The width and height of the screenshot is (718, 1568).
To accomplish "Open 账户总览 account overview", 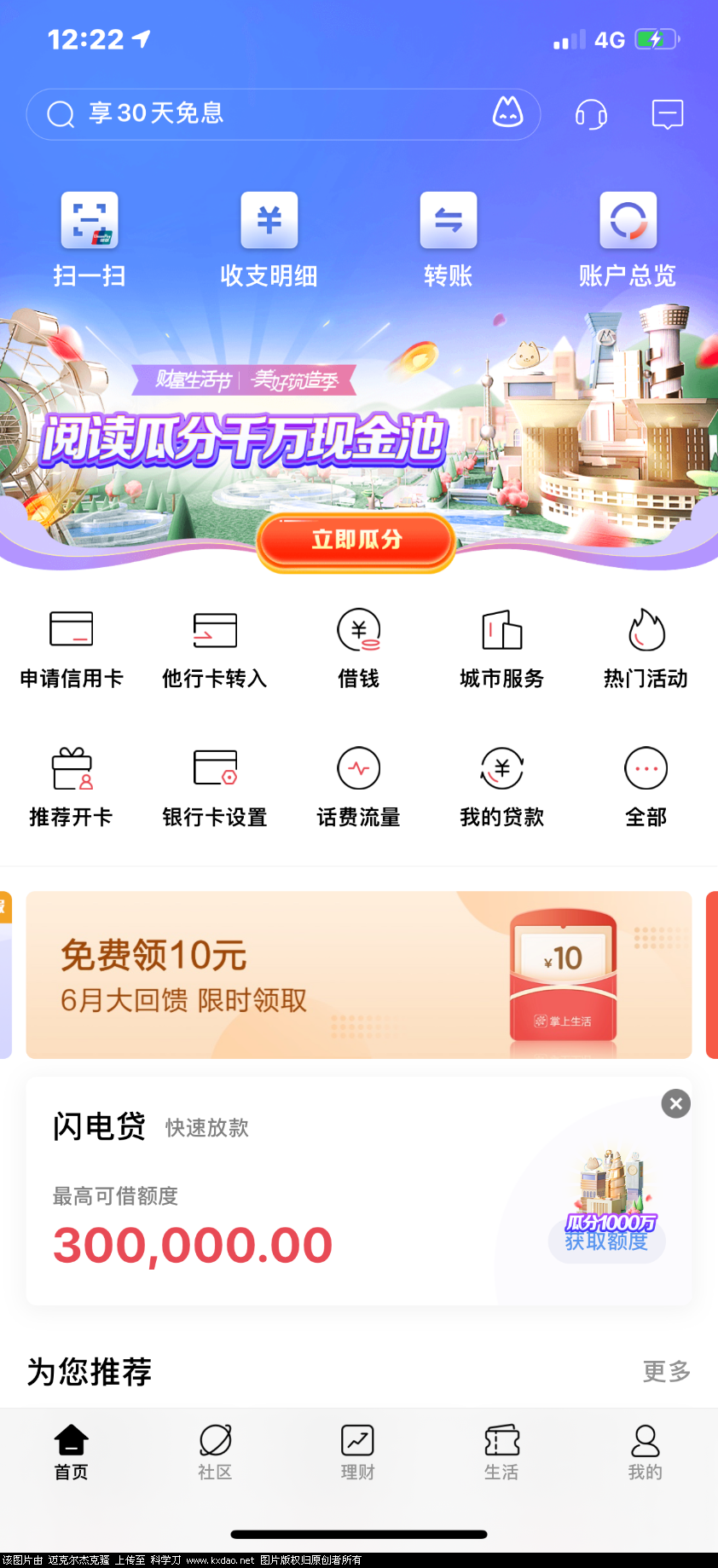I will pos(628,239).
